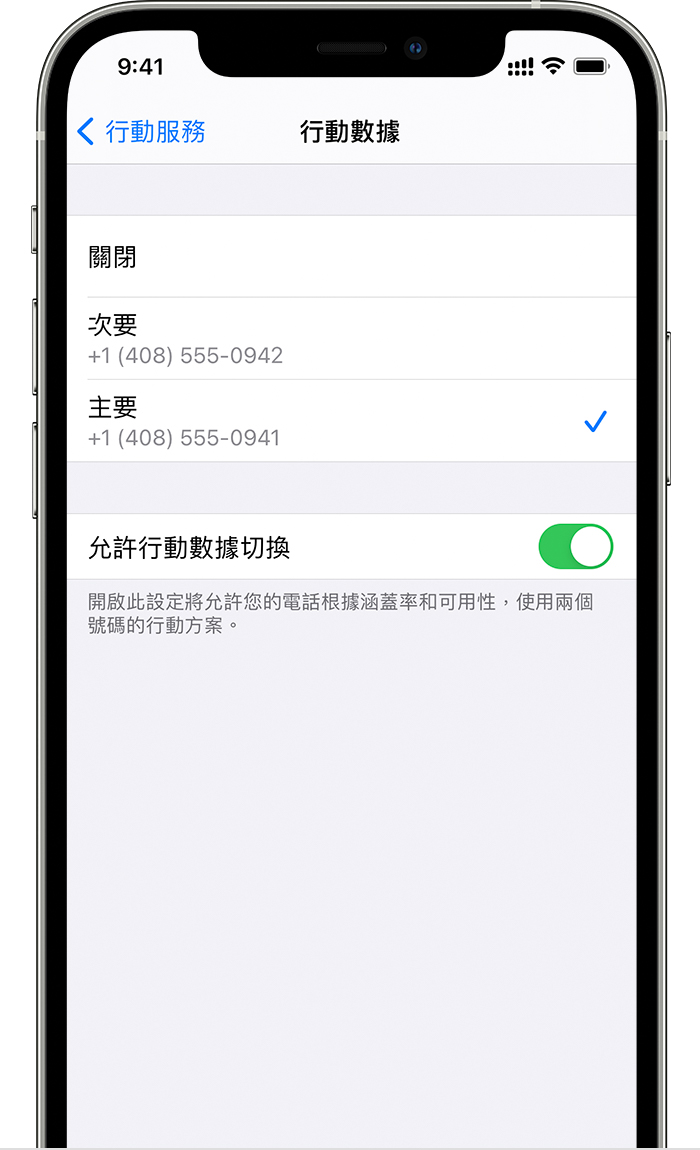Image resolution: width=700 pixels, height=1150 pixels.
Task: Go back to 行動服務
Action: click(142, 131)
